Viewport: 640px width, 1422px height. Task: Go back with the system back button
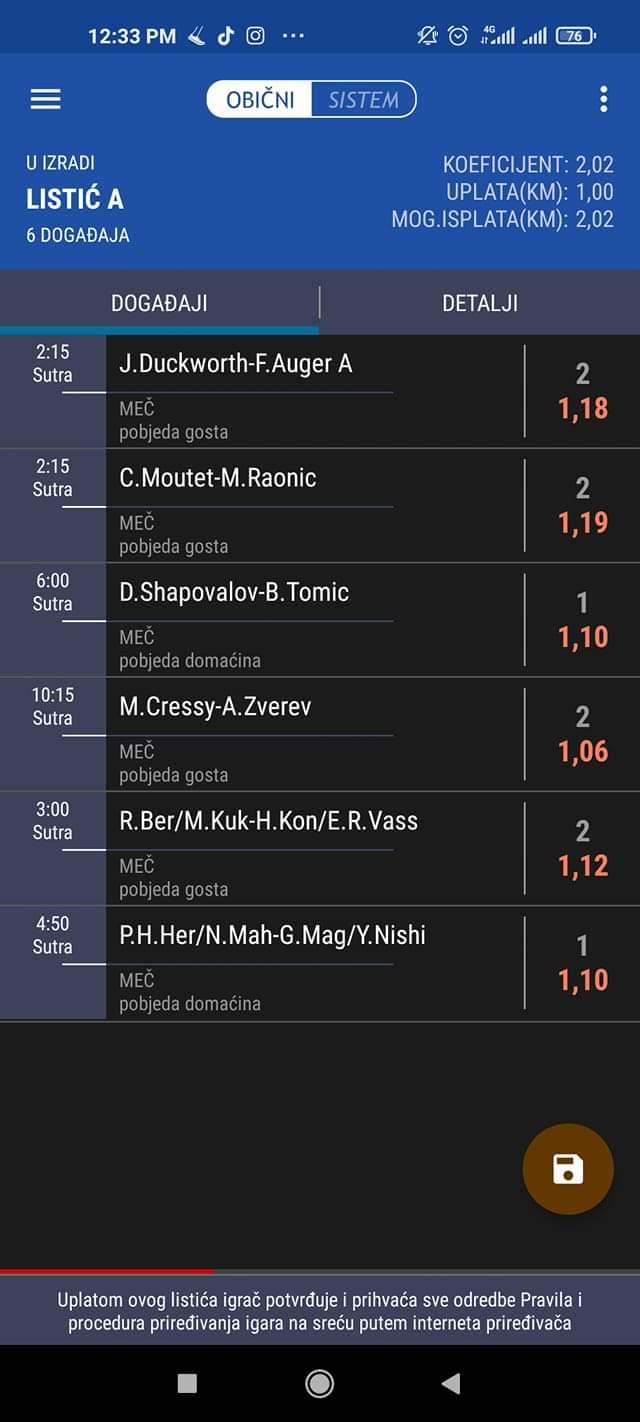coord(451,1383)
